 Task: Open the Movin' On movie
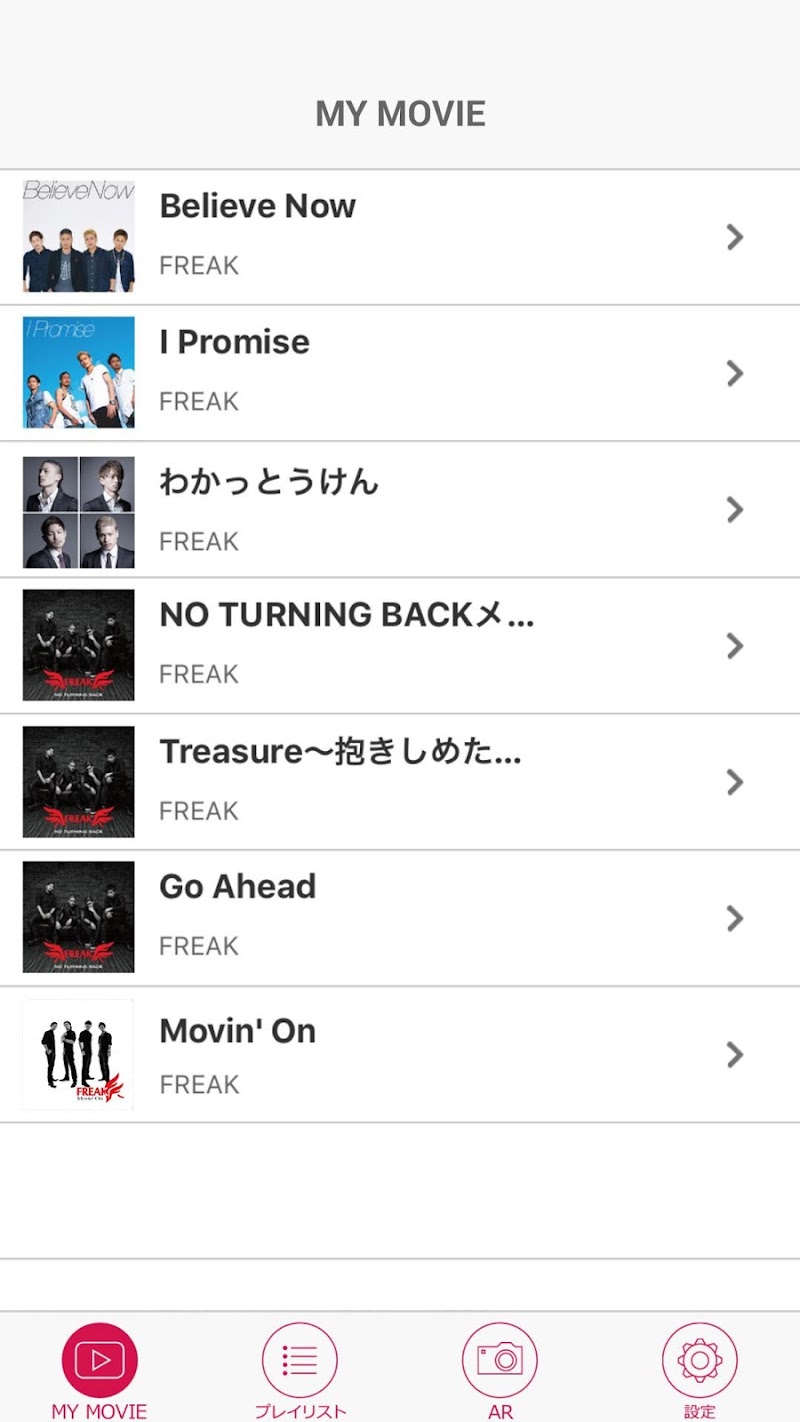[400, 1055]
